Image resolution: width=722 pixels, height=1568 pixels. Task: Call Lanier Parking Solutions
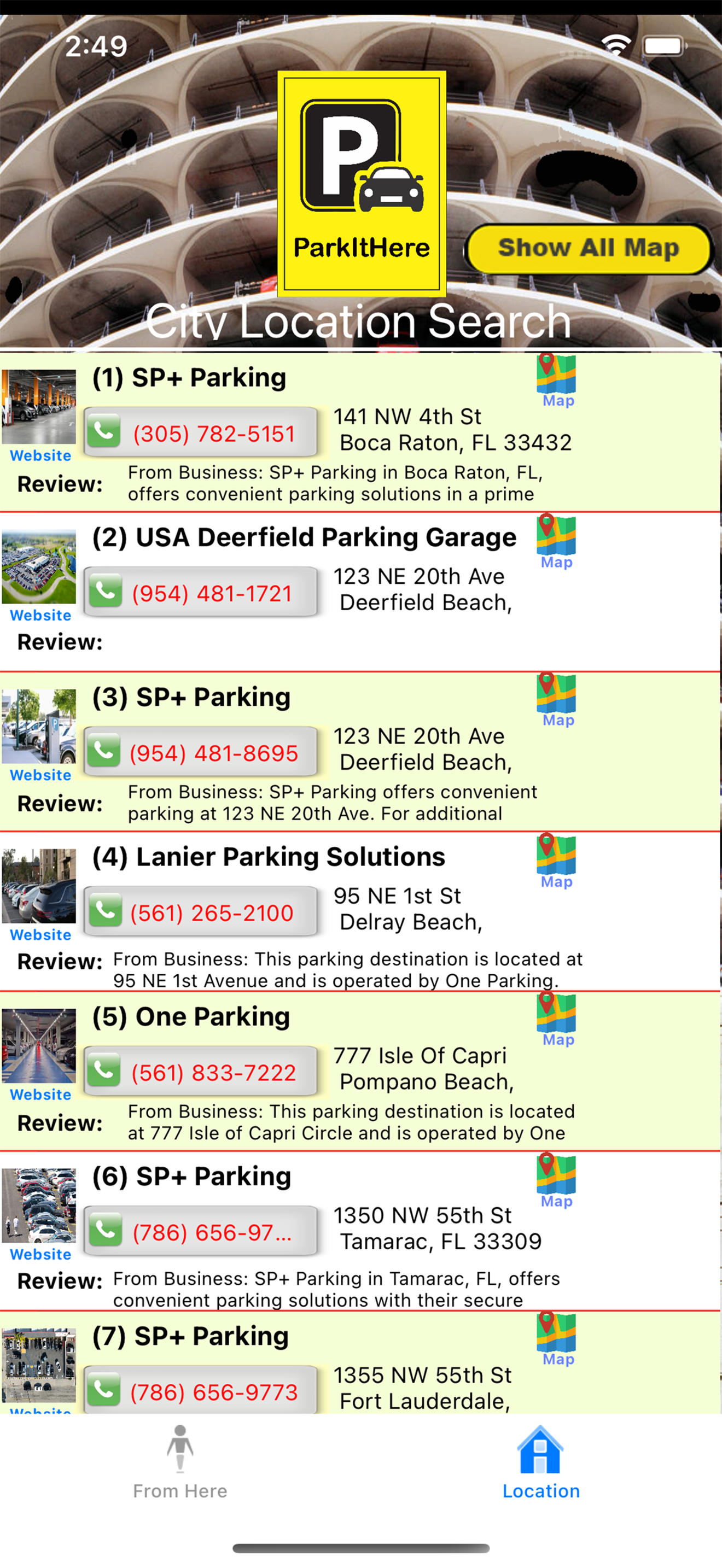(200, 912)
